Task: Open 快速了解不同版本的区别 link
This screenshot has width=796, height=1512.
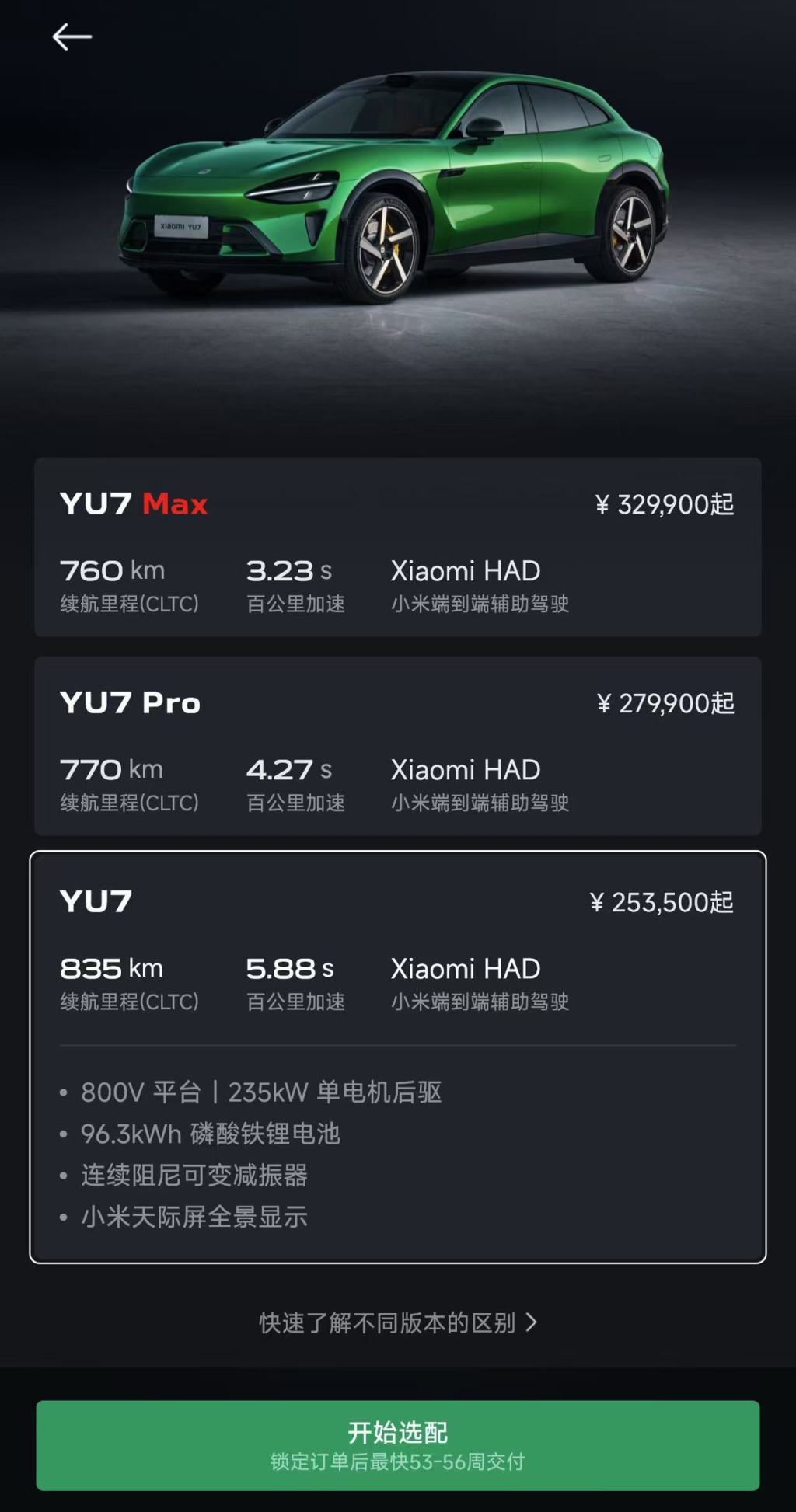Action: (x=397, y=1322)
